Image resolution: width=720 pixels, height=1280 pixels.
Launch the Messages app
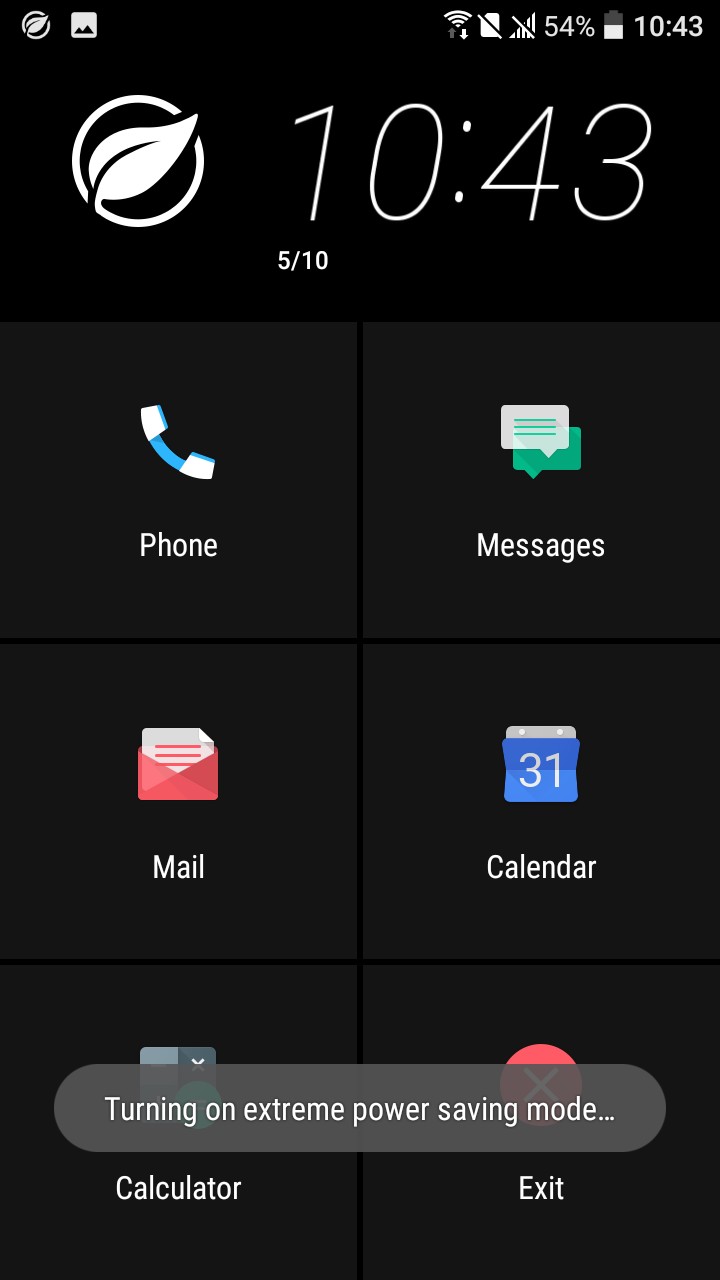(x=541, y=480)
